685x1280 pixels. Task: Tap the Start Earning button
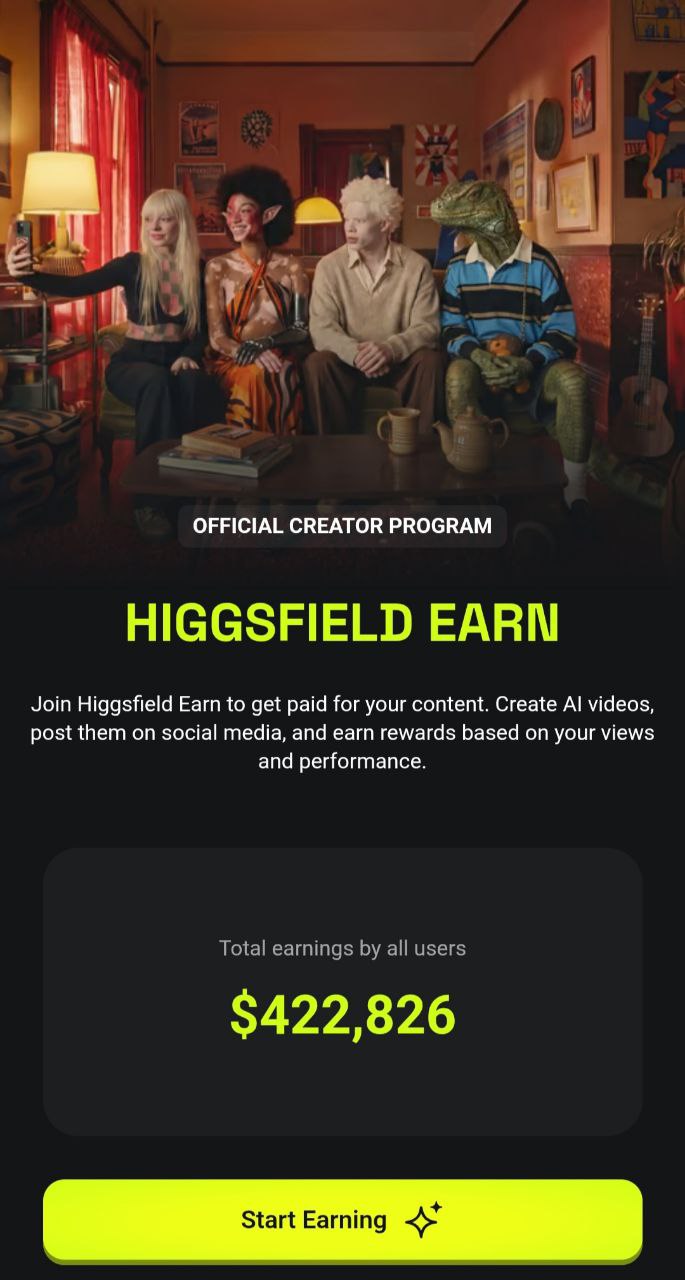tap(342, 1219)
